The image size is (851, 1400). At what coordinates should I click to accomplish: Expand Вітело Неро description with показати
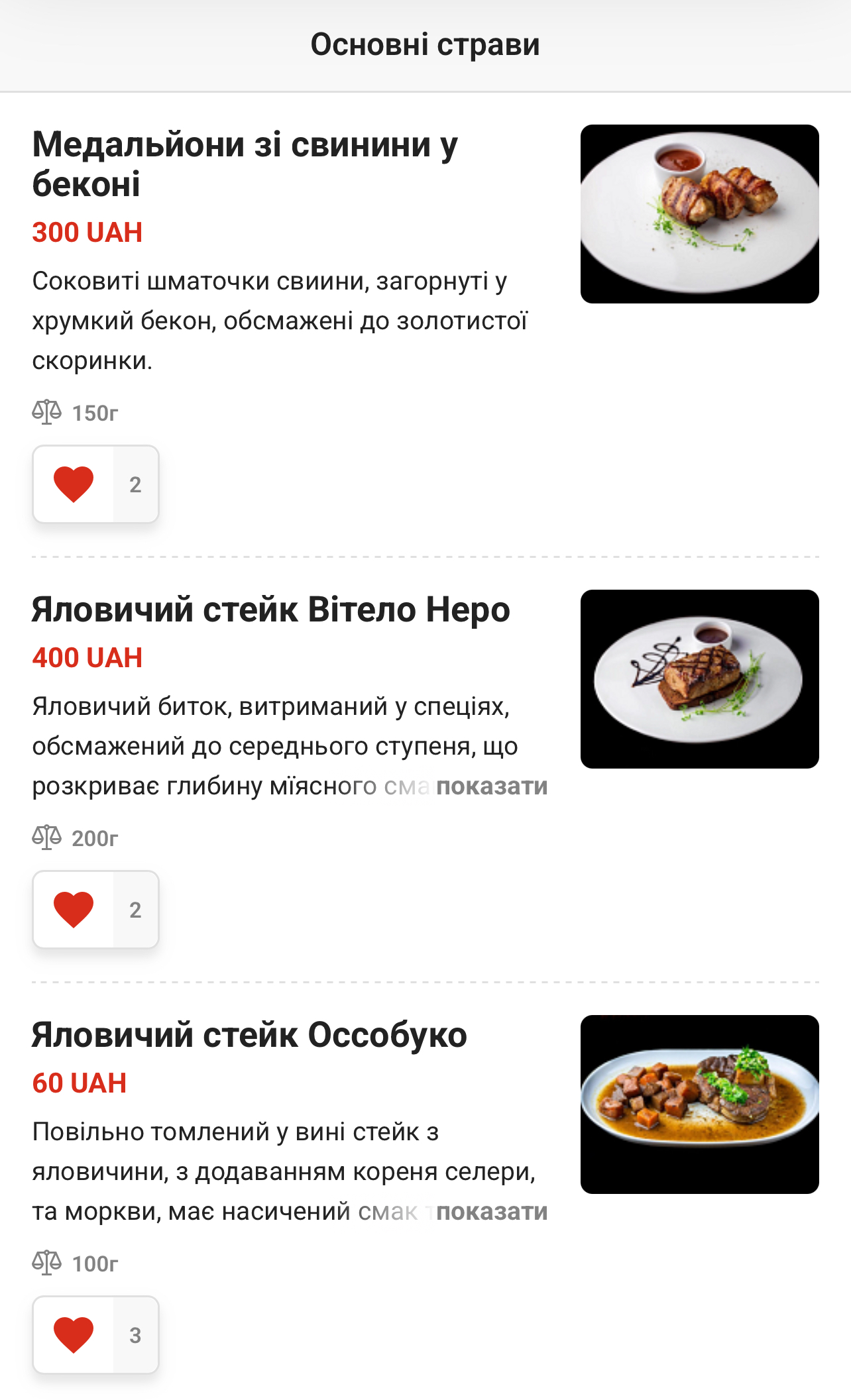pyautogui.click(x=492, y=786)
